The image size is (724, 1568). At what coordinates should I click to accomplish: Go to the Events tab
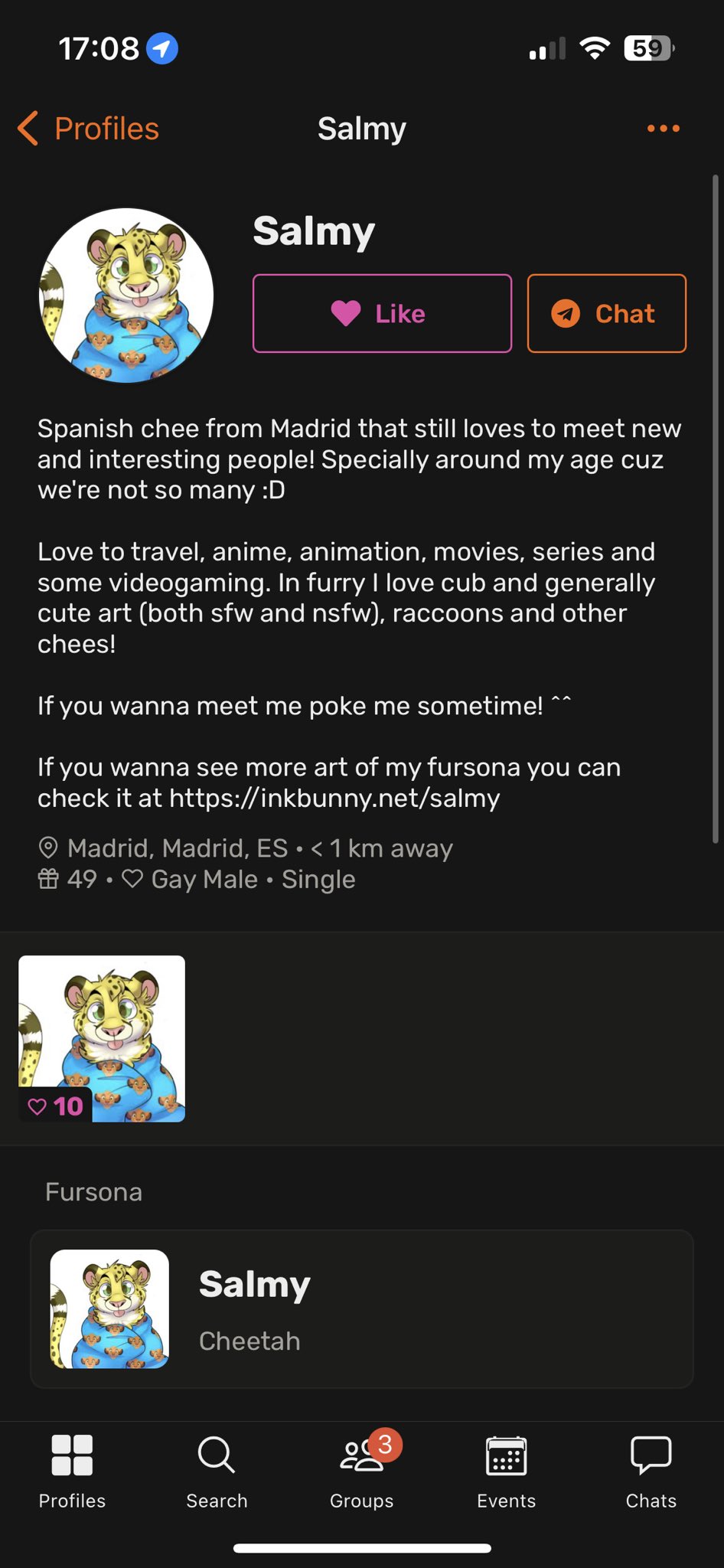coord(506,1472)
